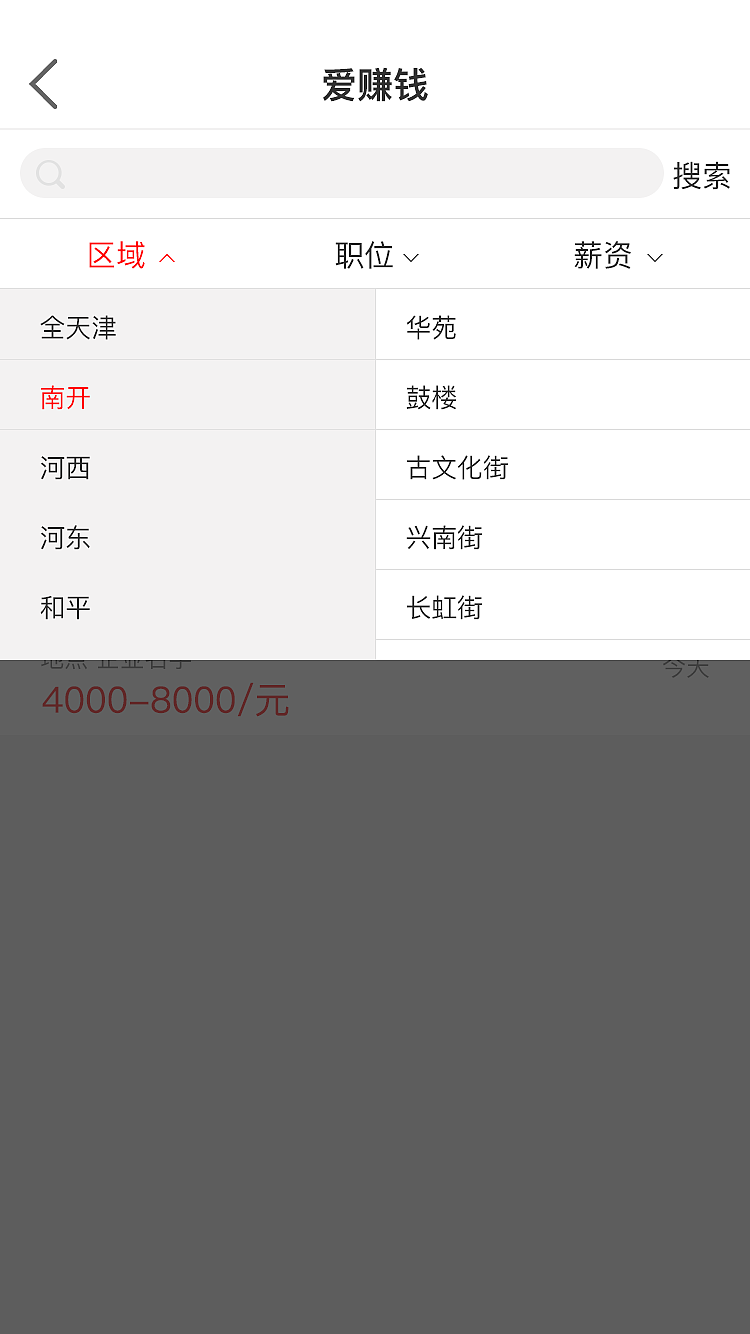The width and height of the screenshot is (750, 1334).
Task: Tap the back arrow icon
Action: [42, 83]
